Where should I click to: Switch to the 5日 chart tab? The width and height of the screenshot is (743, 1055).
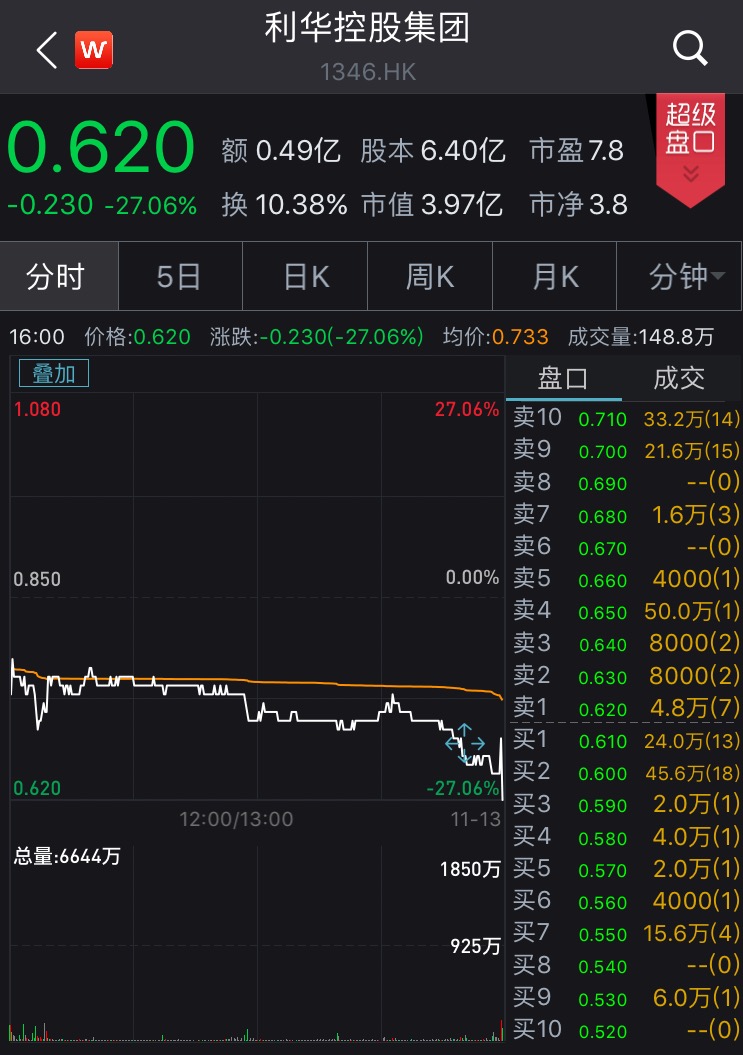point(179,277)
